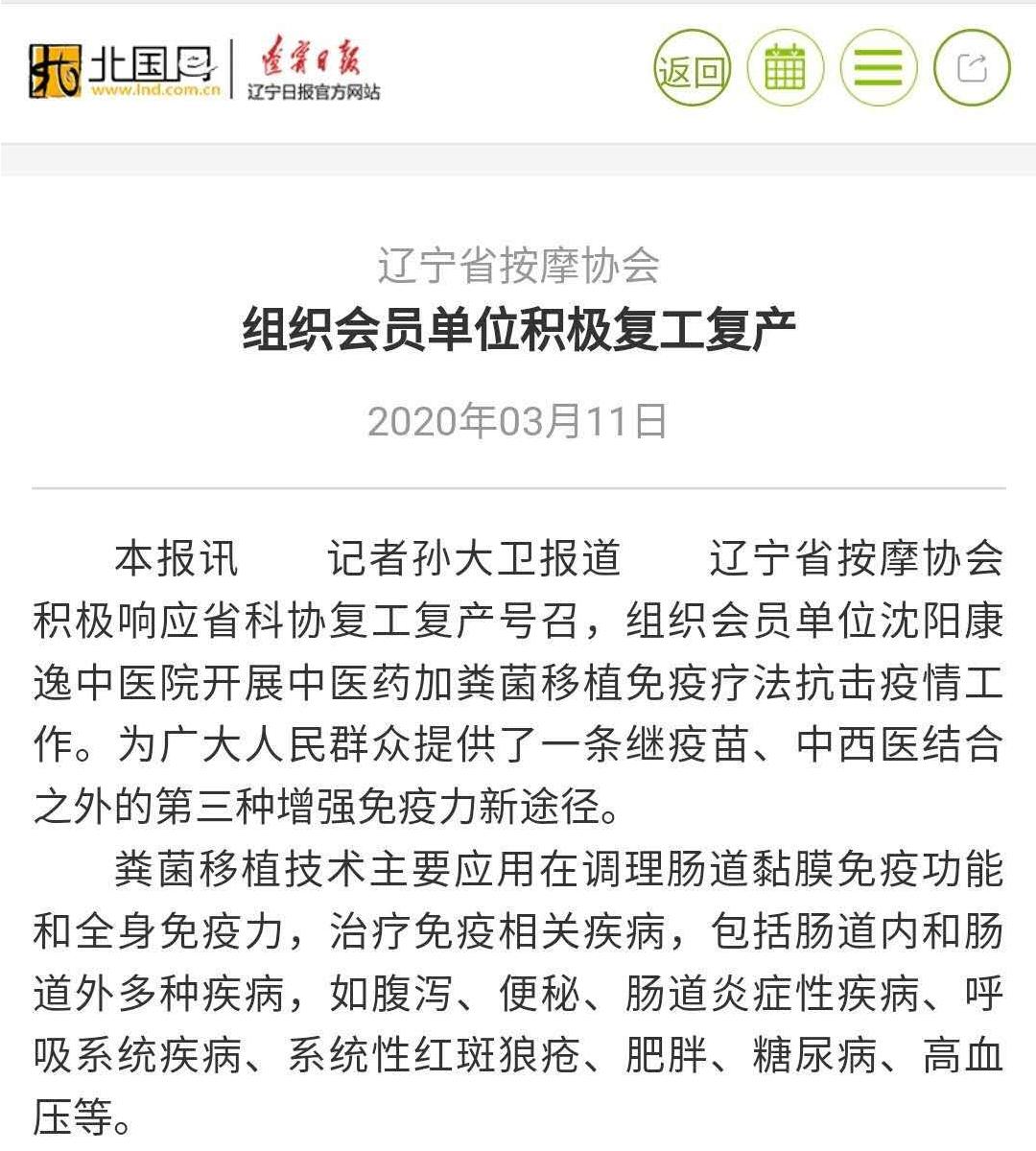Viewport: 1036px width, 1151px height.
Task: Open the hamburger menu
Action: [878, 69]
